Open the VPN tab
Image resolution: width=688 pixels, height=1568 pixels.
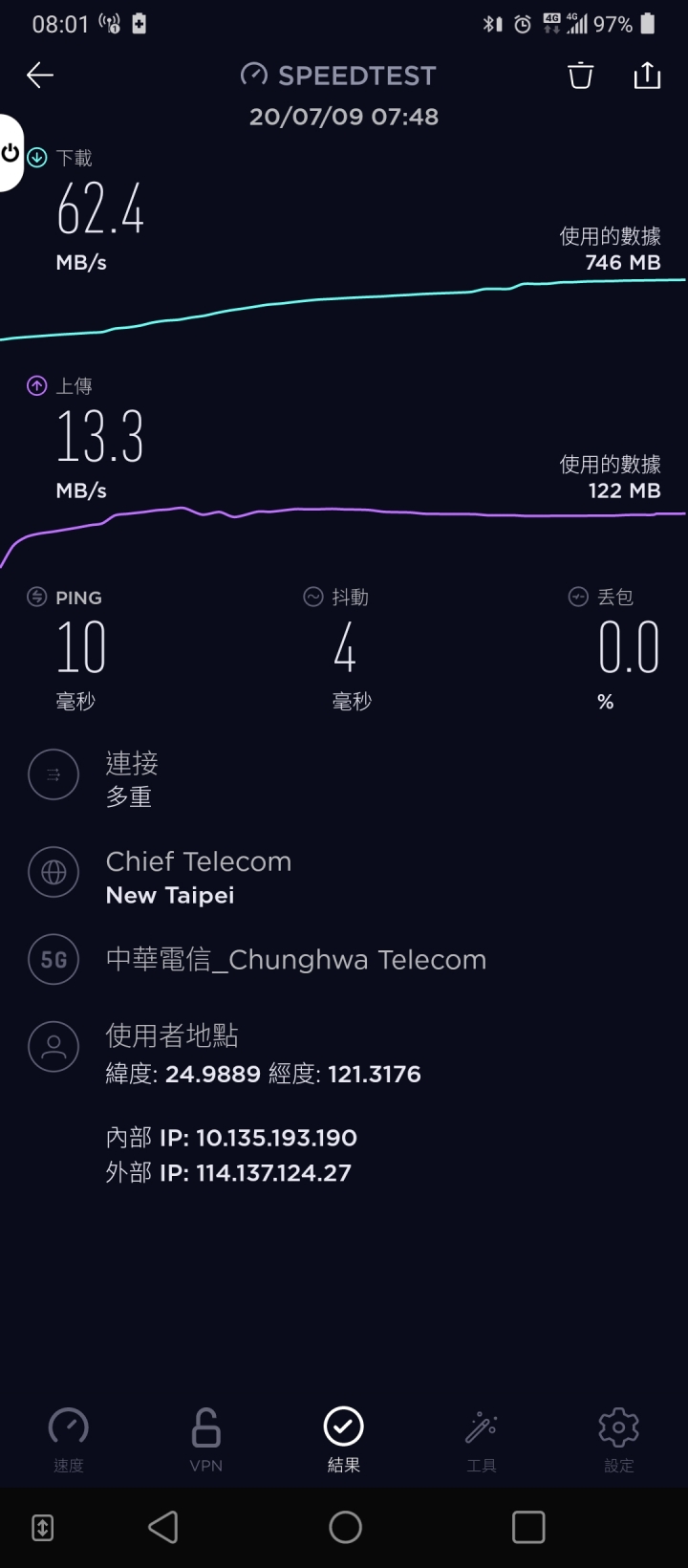206,1440
